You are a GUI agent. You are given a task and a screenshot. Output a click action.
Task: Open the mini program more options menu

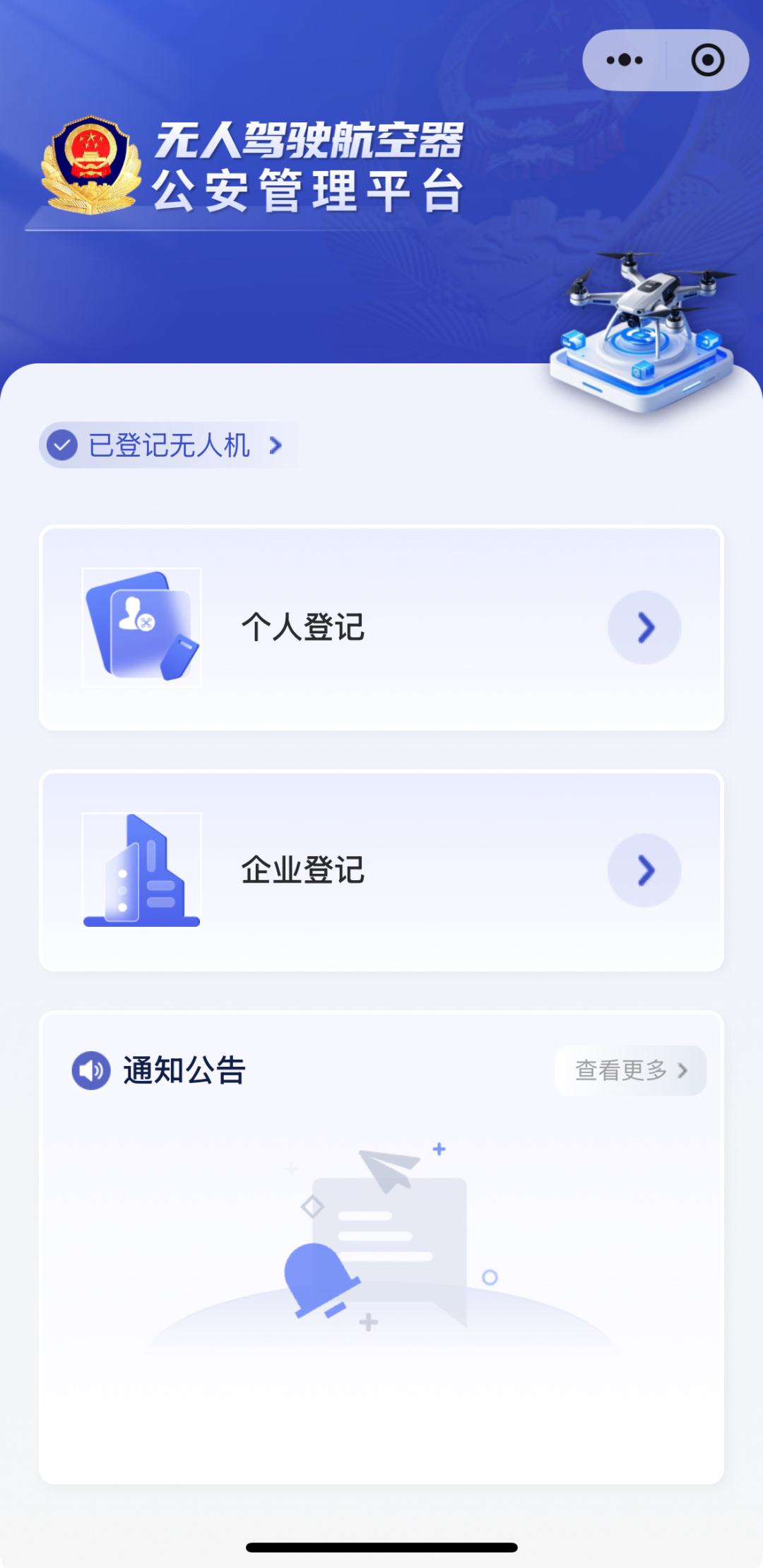point(625,61)
